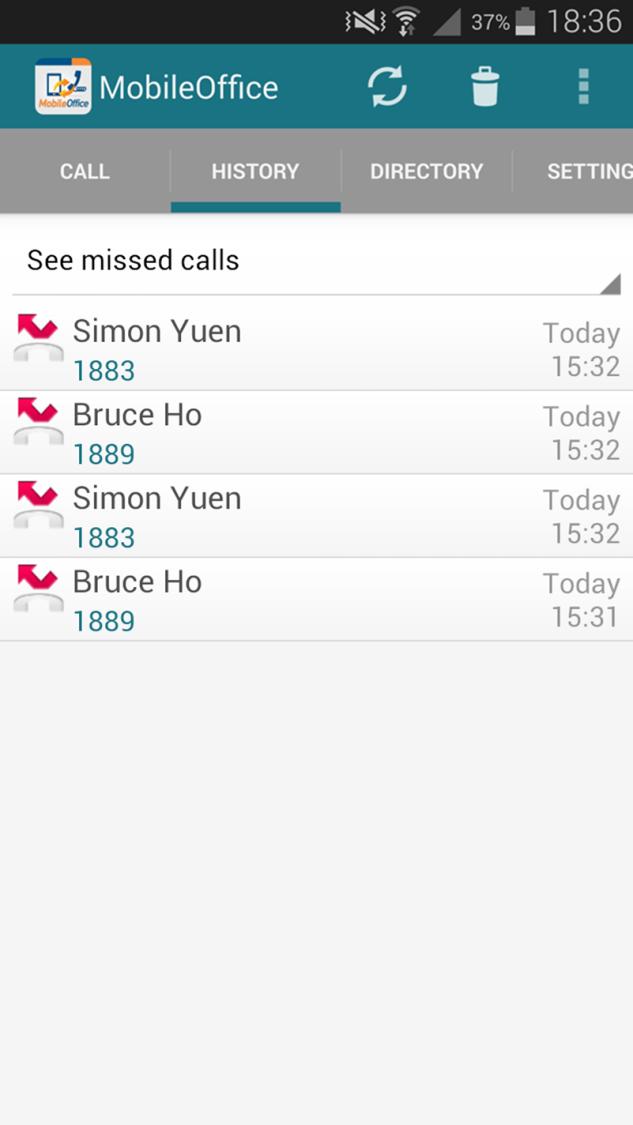
Task: Select the History tab
Action: point(255,171)
